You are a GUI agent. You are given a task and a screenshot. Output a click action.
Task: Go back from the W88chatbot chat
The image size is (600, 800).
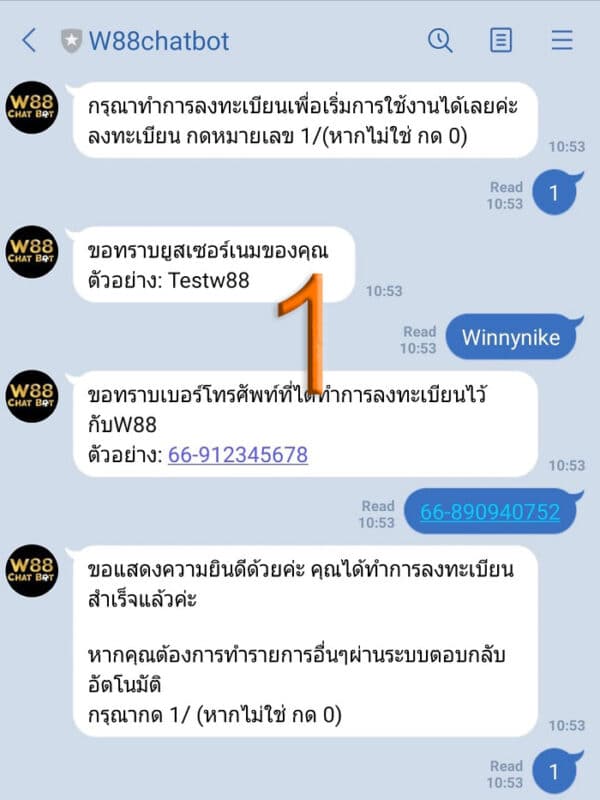click(x=29, y=40)
